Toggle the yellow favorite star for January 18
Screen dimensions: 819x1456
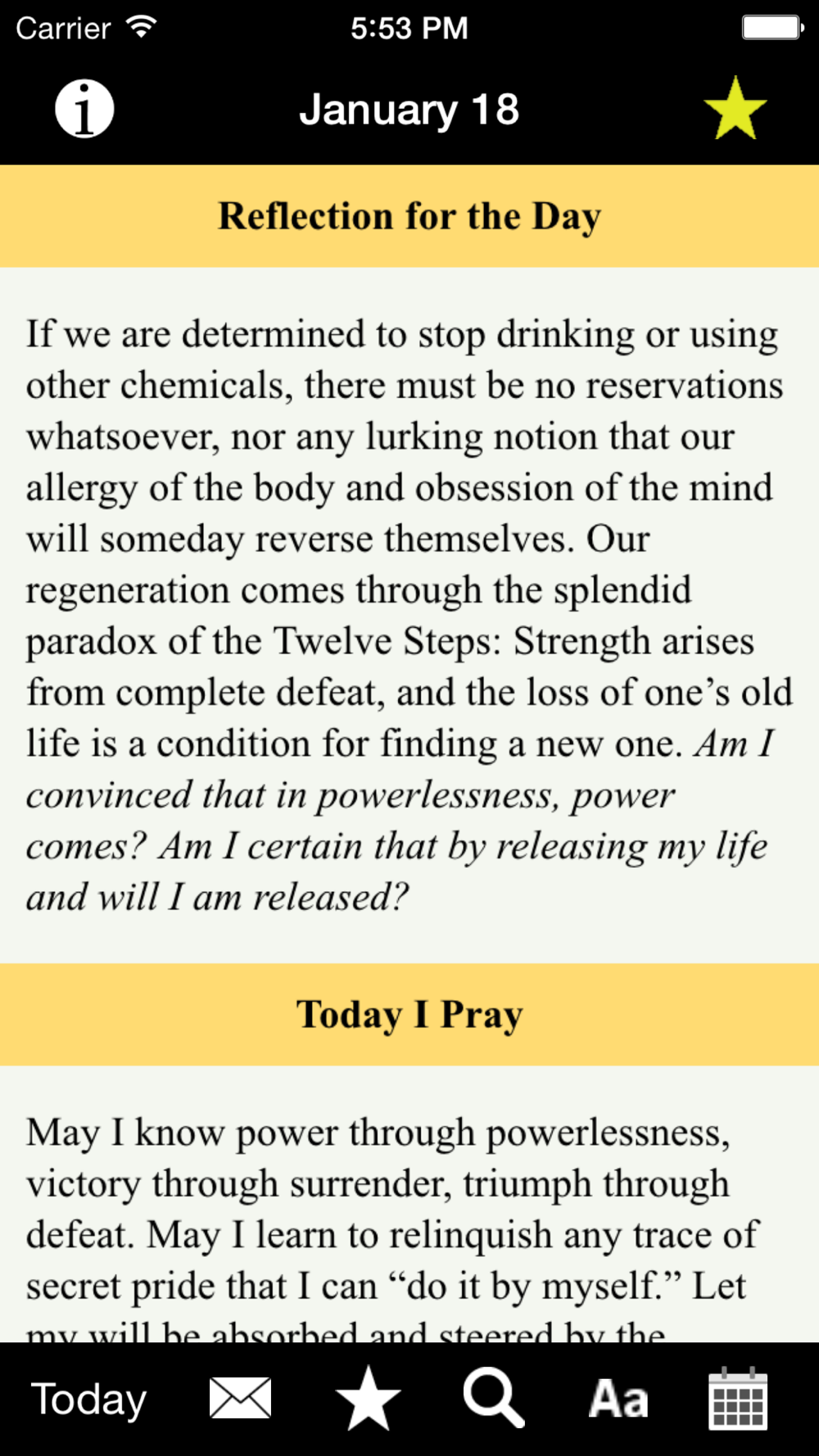[735, 109]
